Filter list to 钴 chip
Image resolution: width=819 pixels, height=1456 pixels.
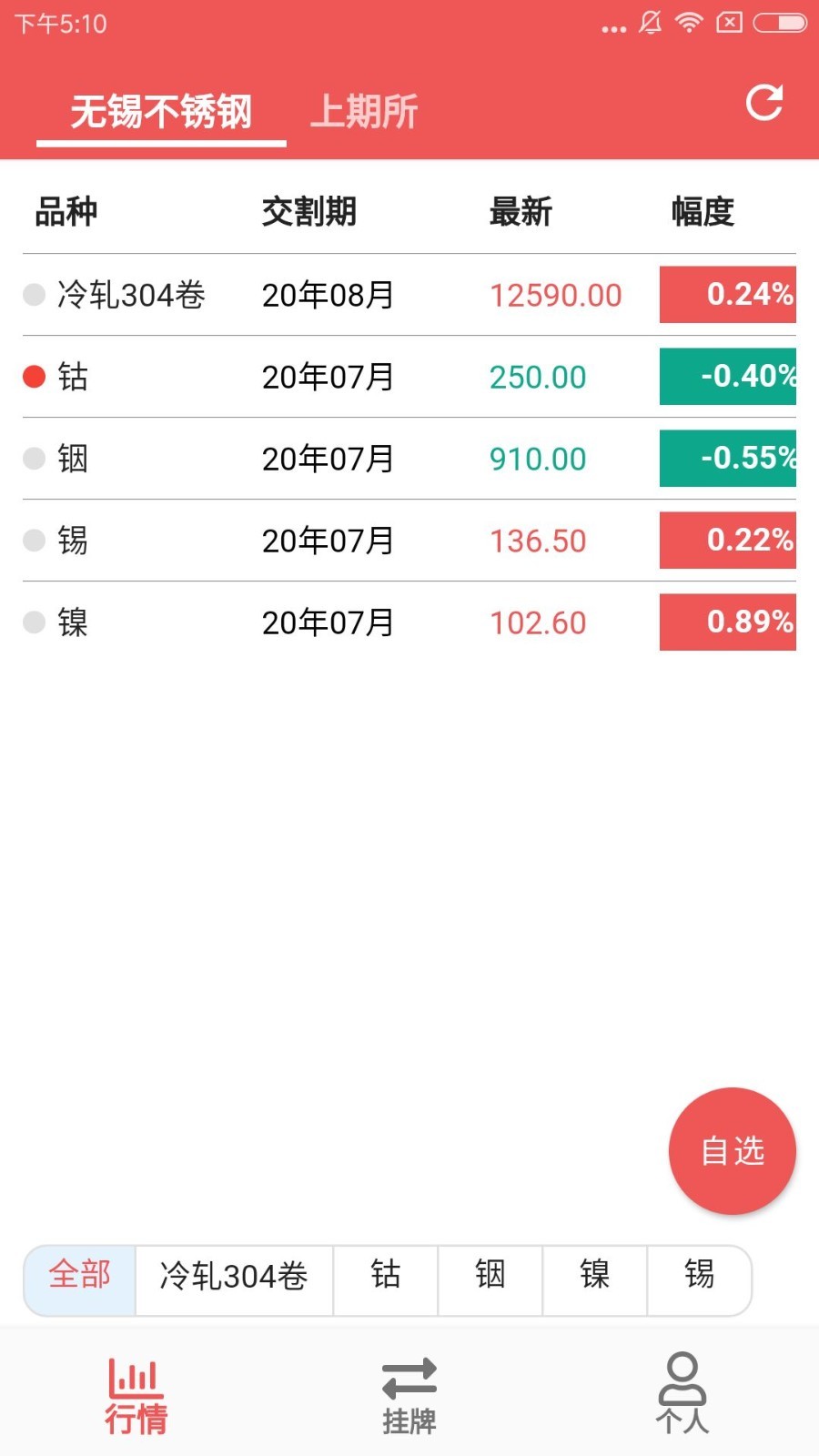[386, 1275]
